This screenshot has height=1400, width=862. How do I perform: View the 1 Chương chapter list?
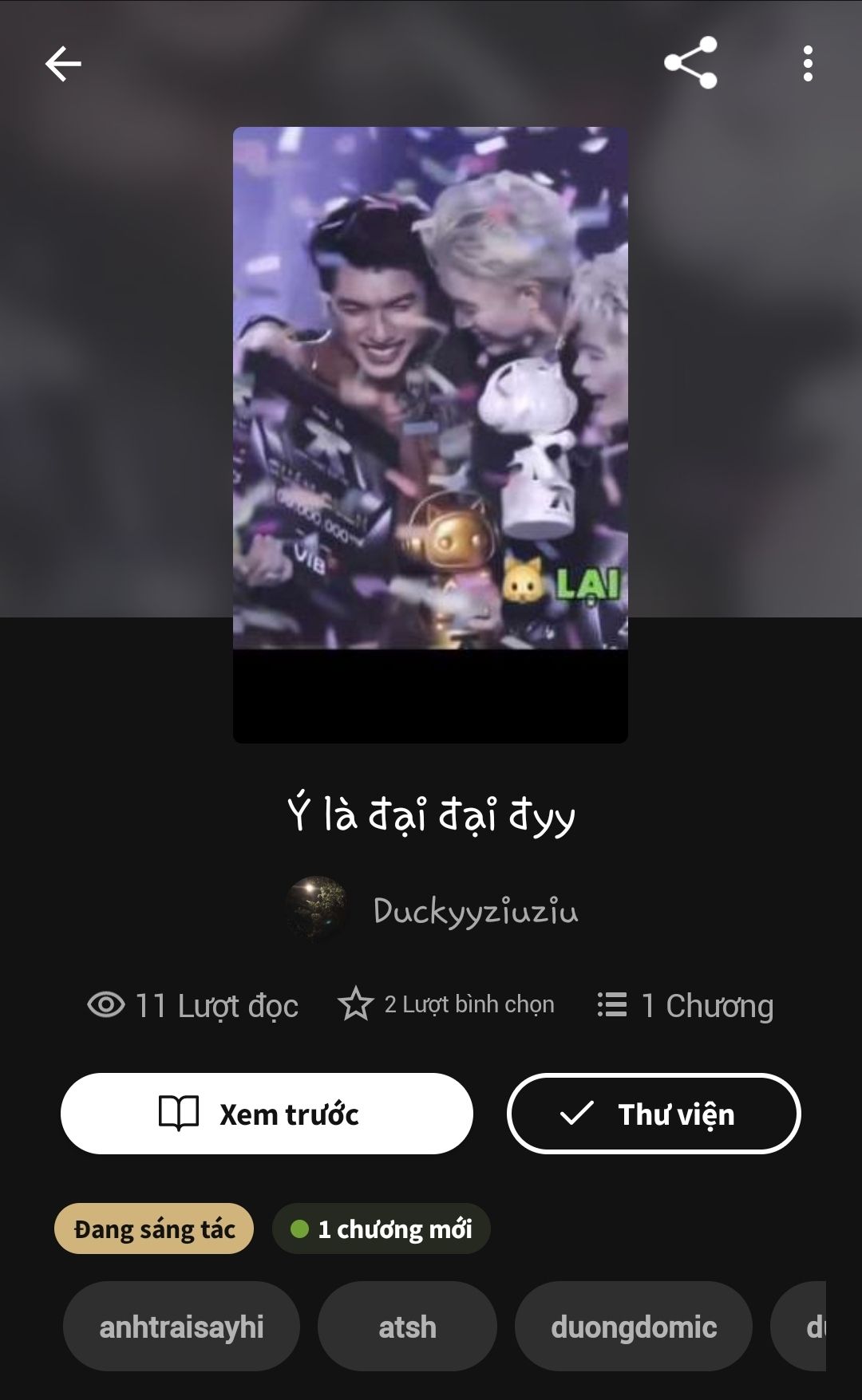(686, 1005)
